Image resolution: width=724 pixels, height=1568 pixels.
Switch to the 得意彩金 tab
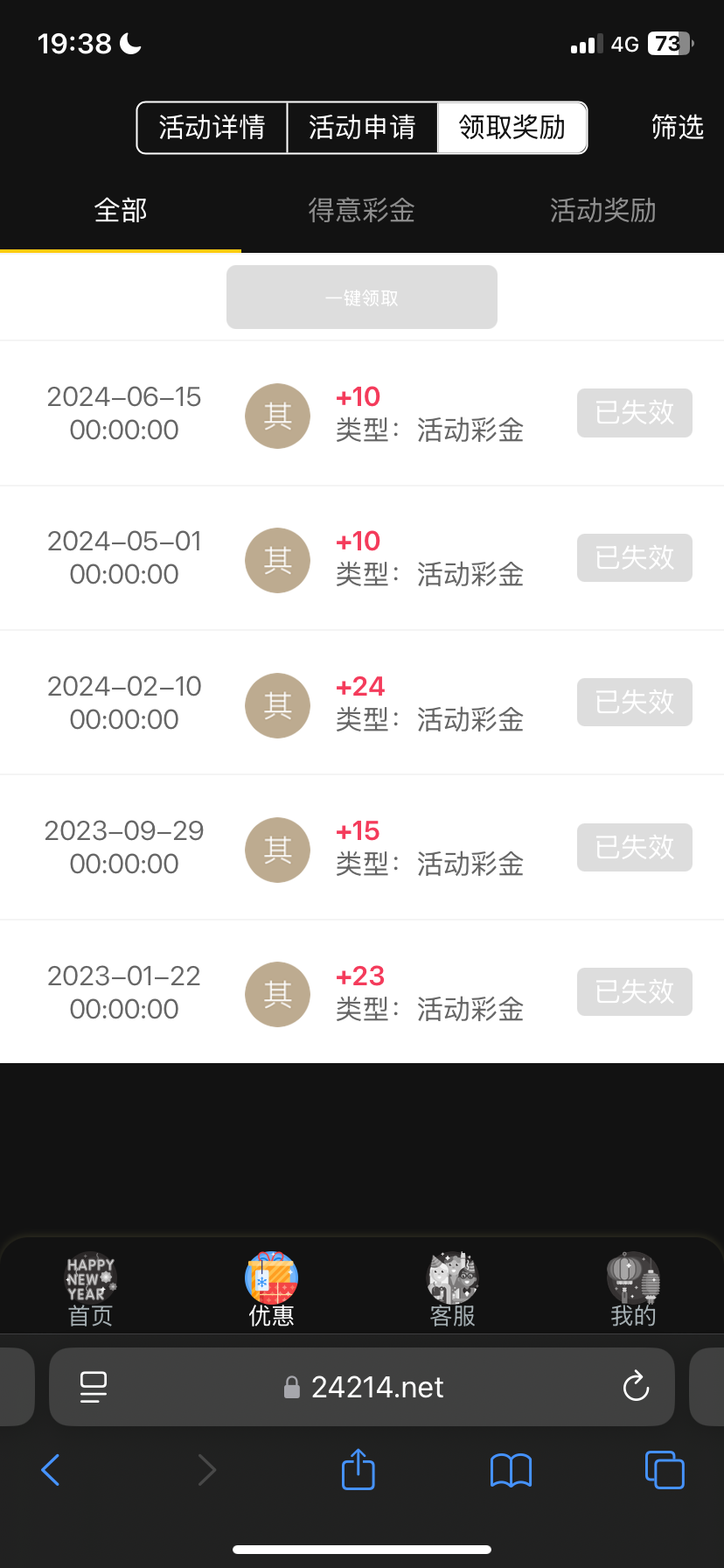pyautogui.click(x=361, y=211)
